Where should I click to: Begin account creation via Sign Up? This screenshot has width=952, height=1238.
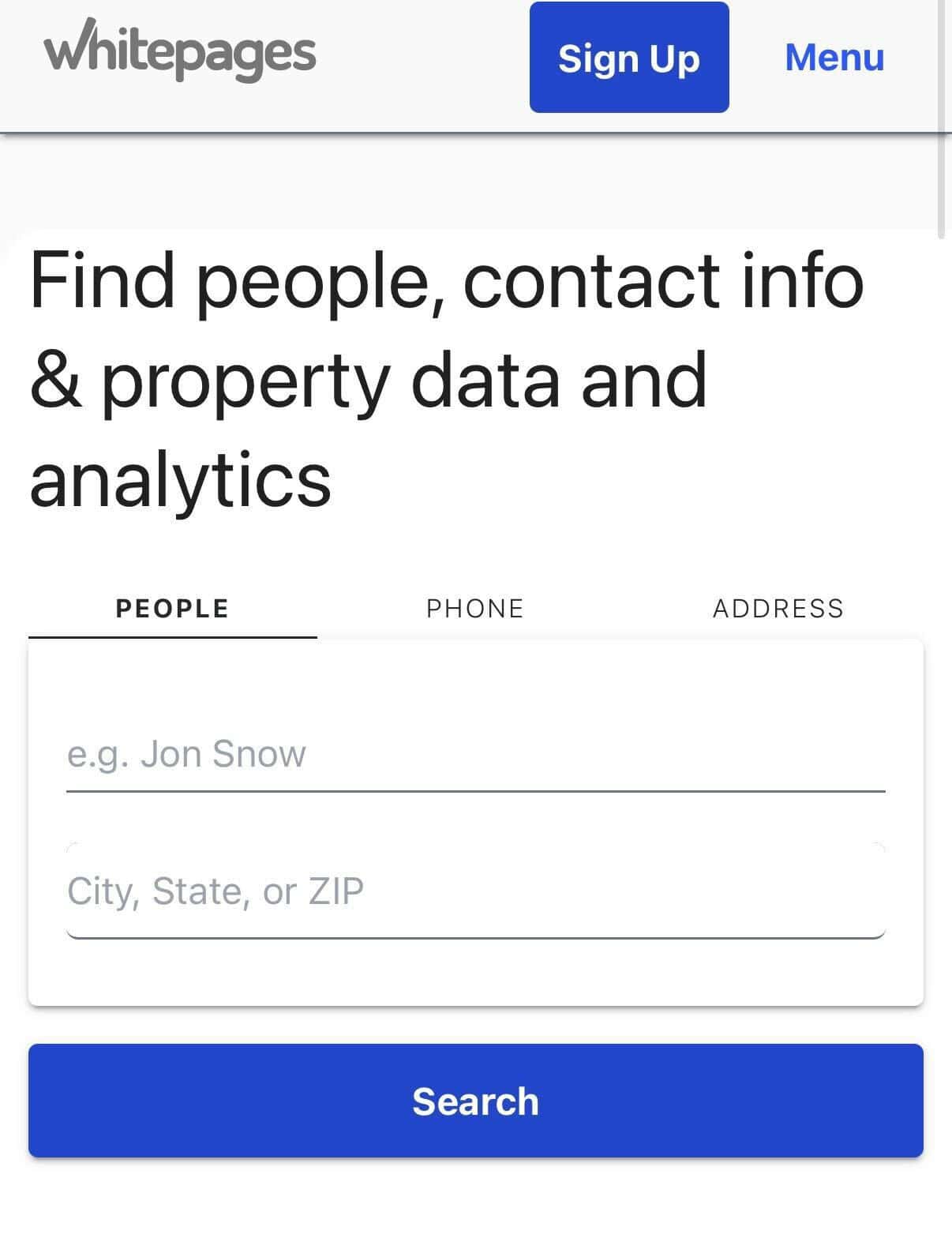629,58
